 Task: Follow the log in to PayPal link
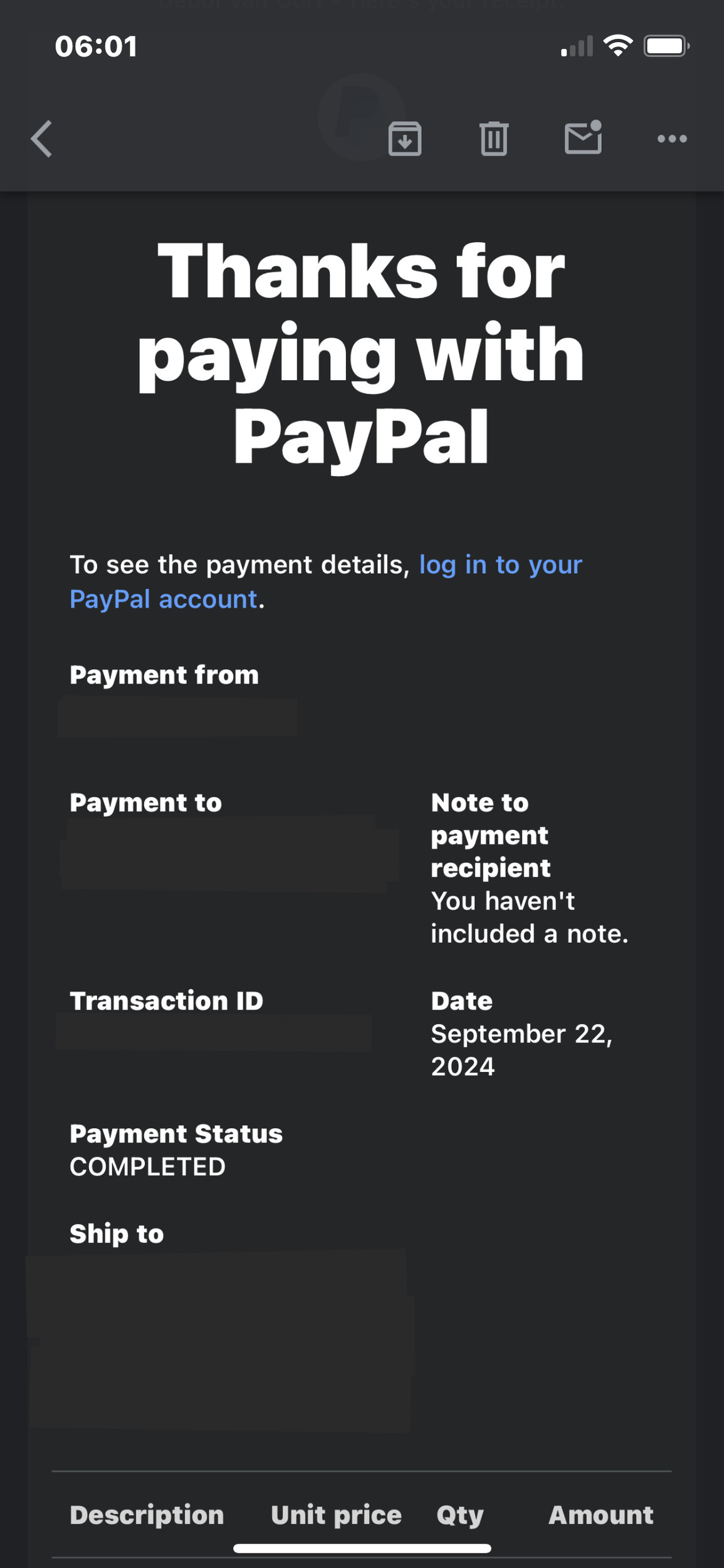pos(500,565)
